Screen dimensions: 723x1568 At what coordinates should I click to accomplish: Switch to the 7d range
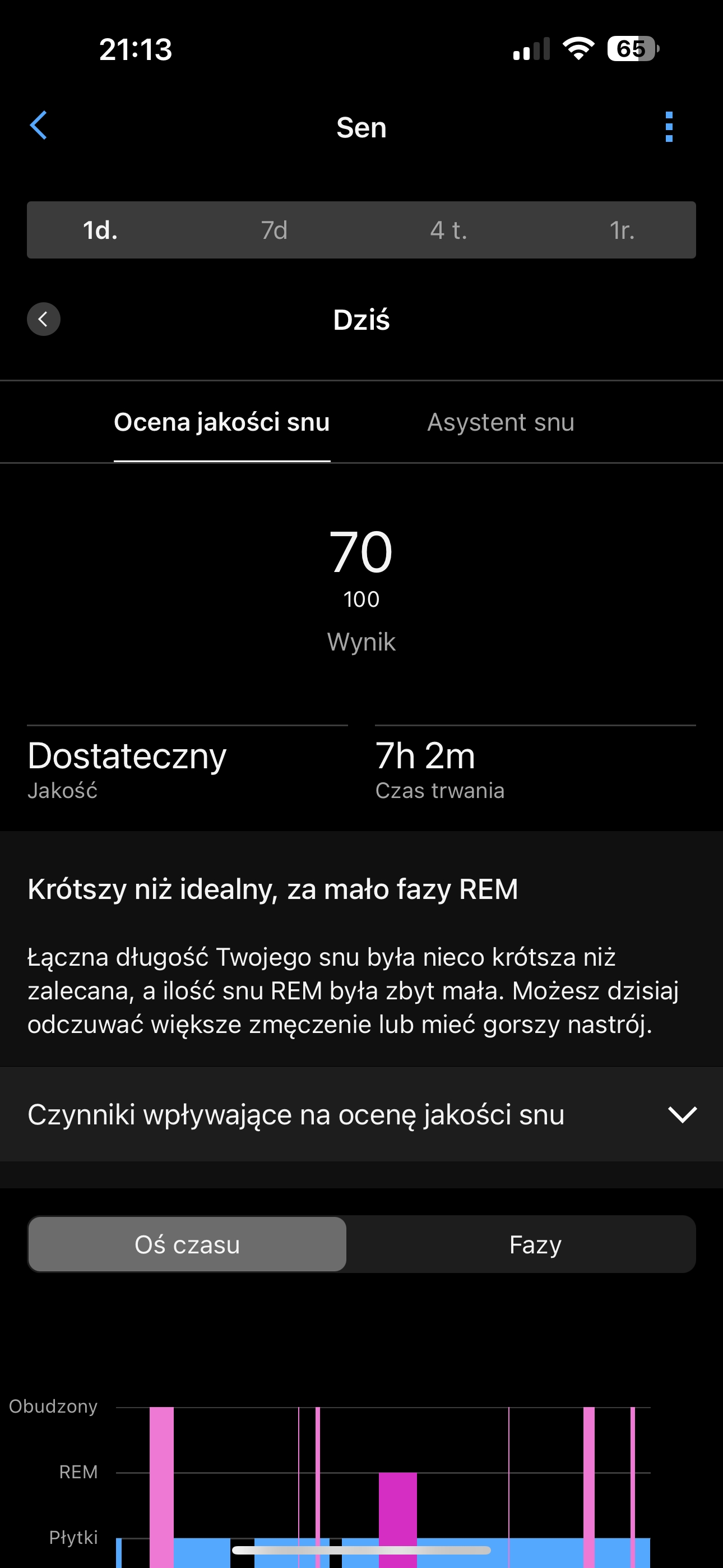[x=275, y=230]
